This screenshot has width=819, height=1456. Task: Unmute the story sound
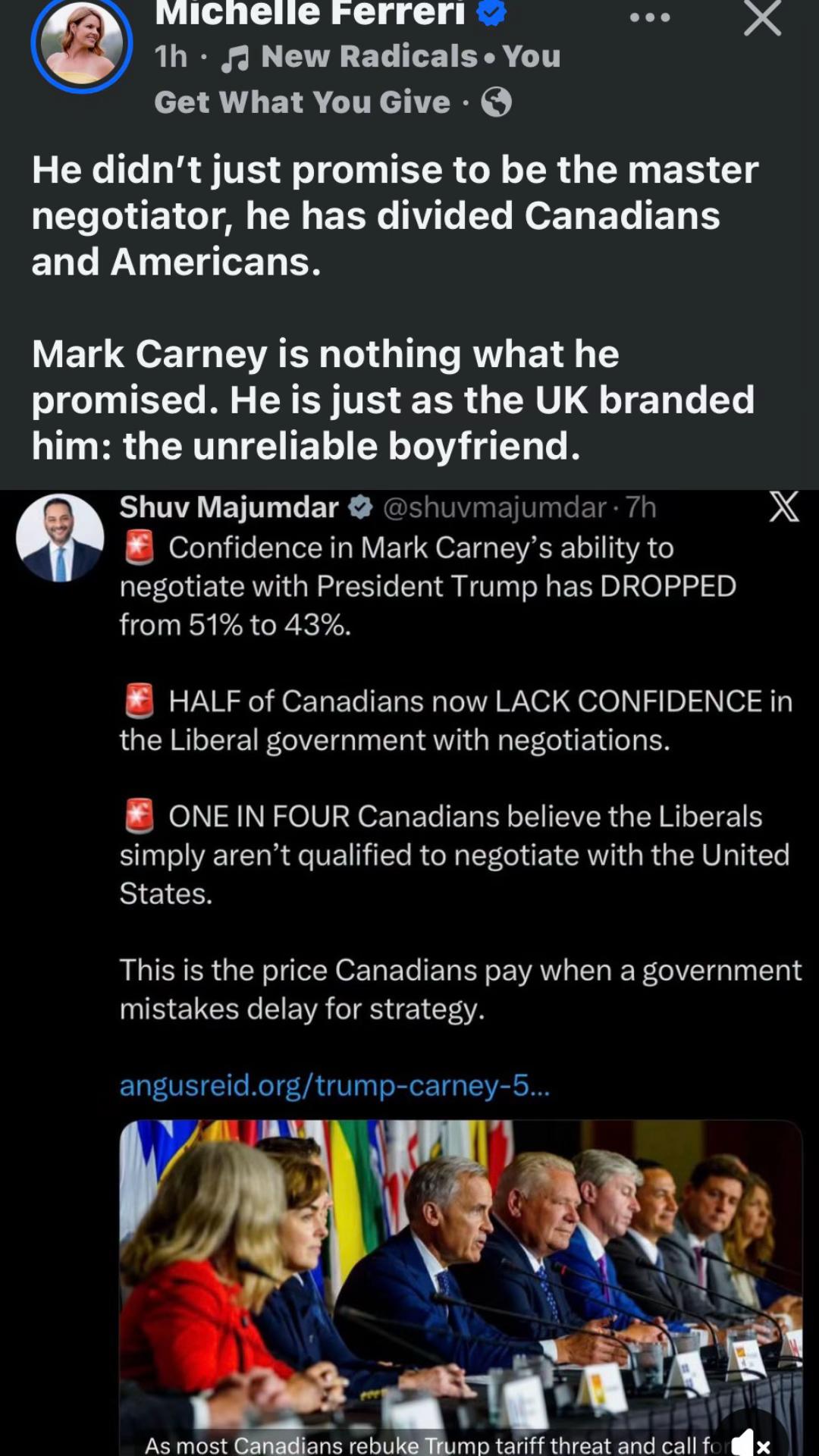coord(751,1438)
